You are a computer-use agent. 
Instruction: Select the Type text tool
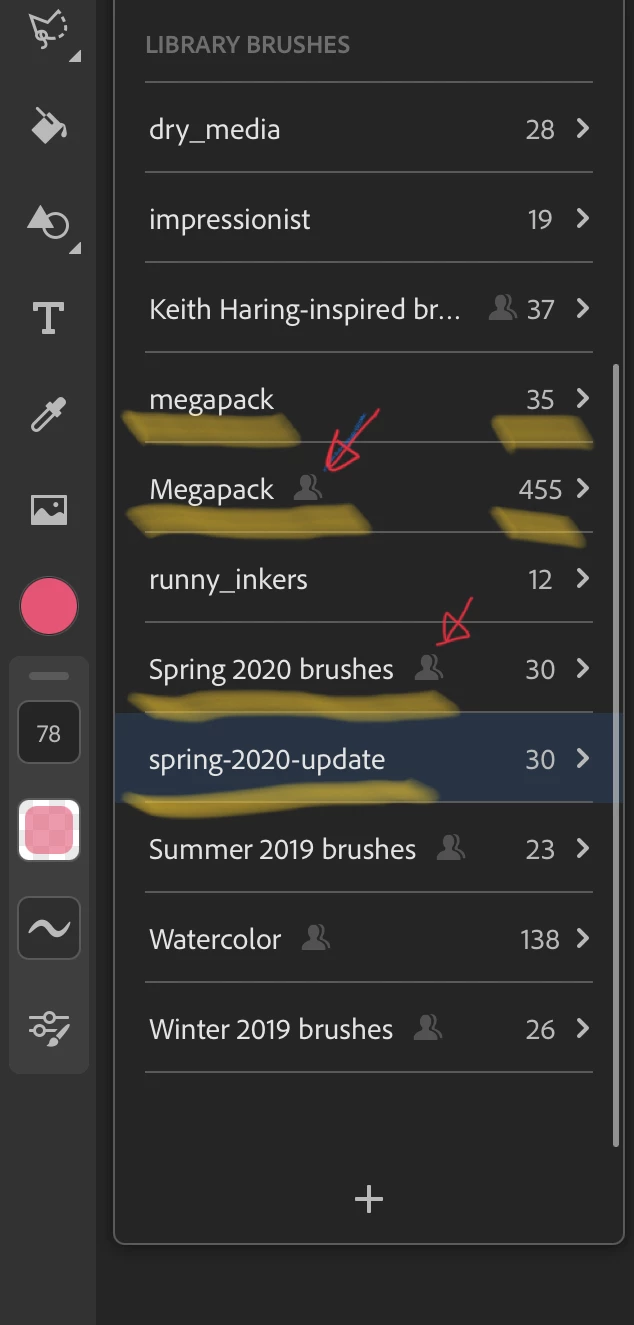[48, 318]
